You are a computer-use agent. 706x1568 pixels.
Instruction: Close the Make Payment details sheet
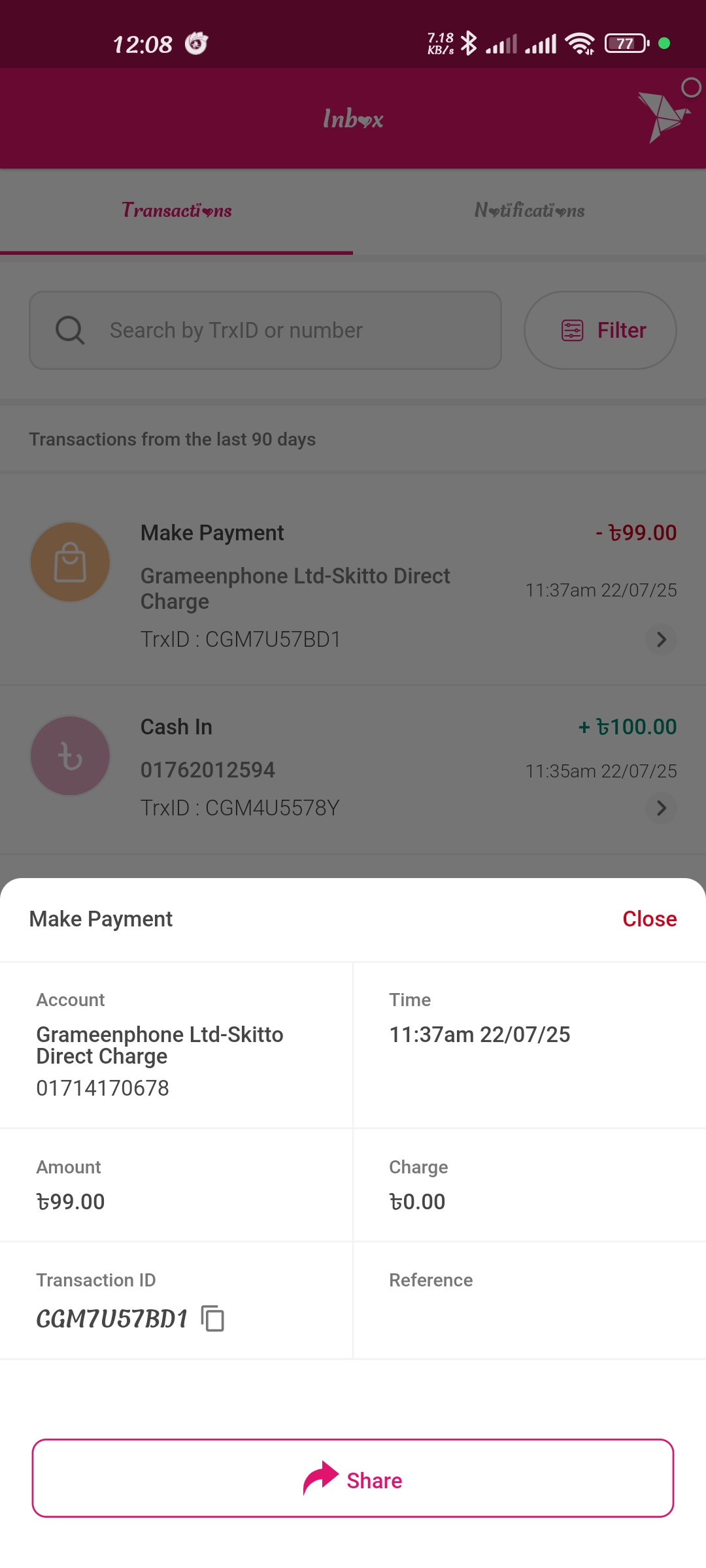pos(649,919)
